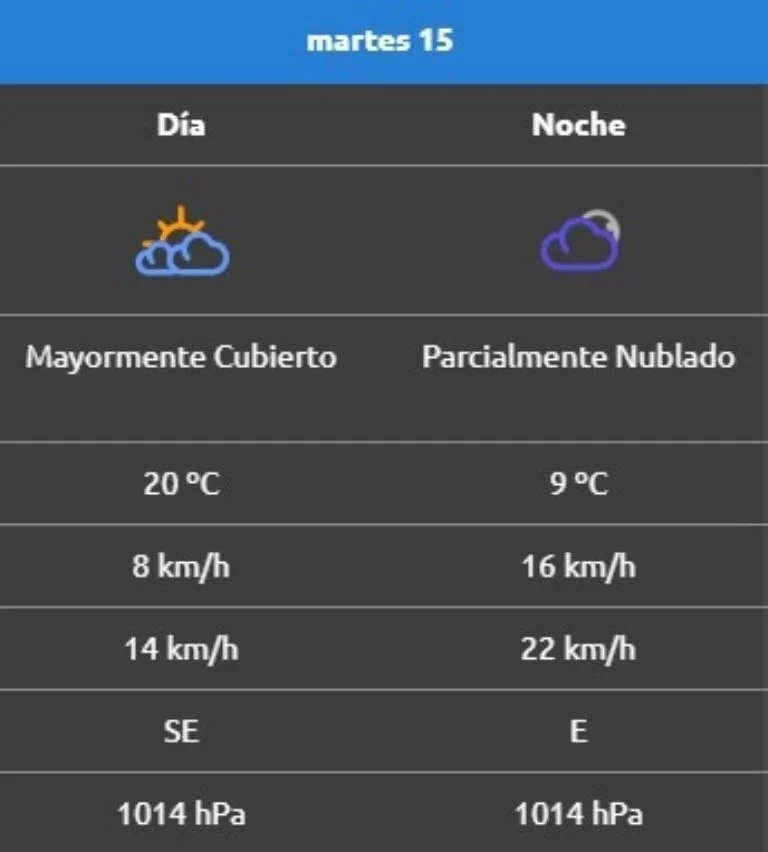
Task: Select the day partly sunny cloud icon
Action: [182, 242]
